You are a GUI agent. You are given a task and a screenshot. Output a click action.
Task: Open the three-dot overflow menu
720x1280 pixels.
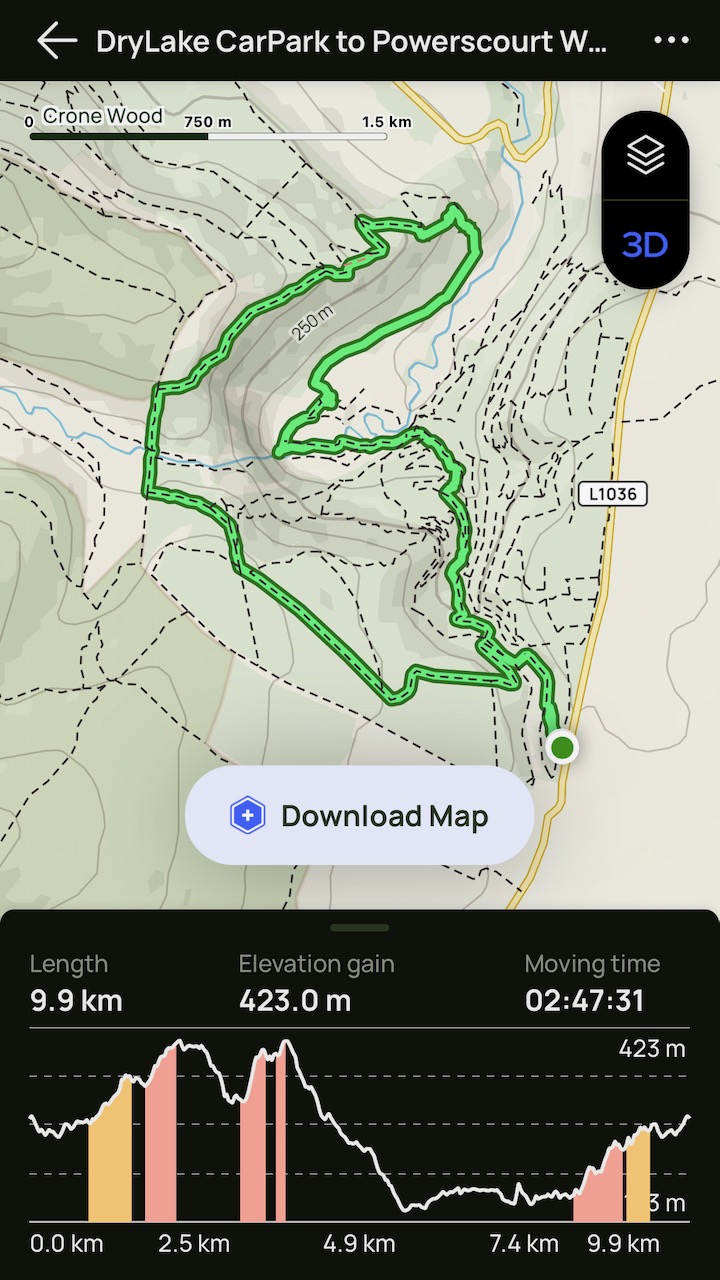tap(671, 41)
